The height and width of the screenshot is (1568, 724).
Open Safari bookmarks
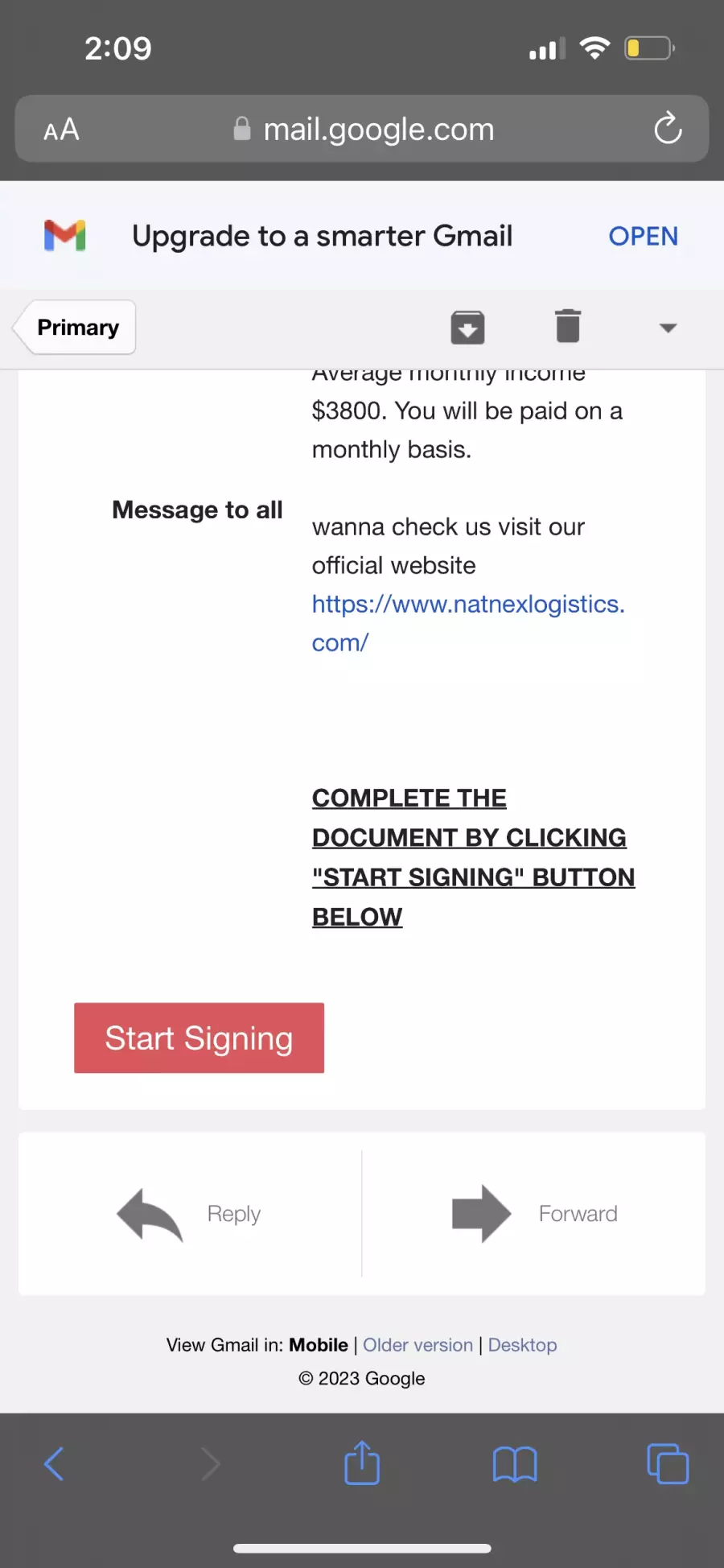click(x=515, y=1464)
